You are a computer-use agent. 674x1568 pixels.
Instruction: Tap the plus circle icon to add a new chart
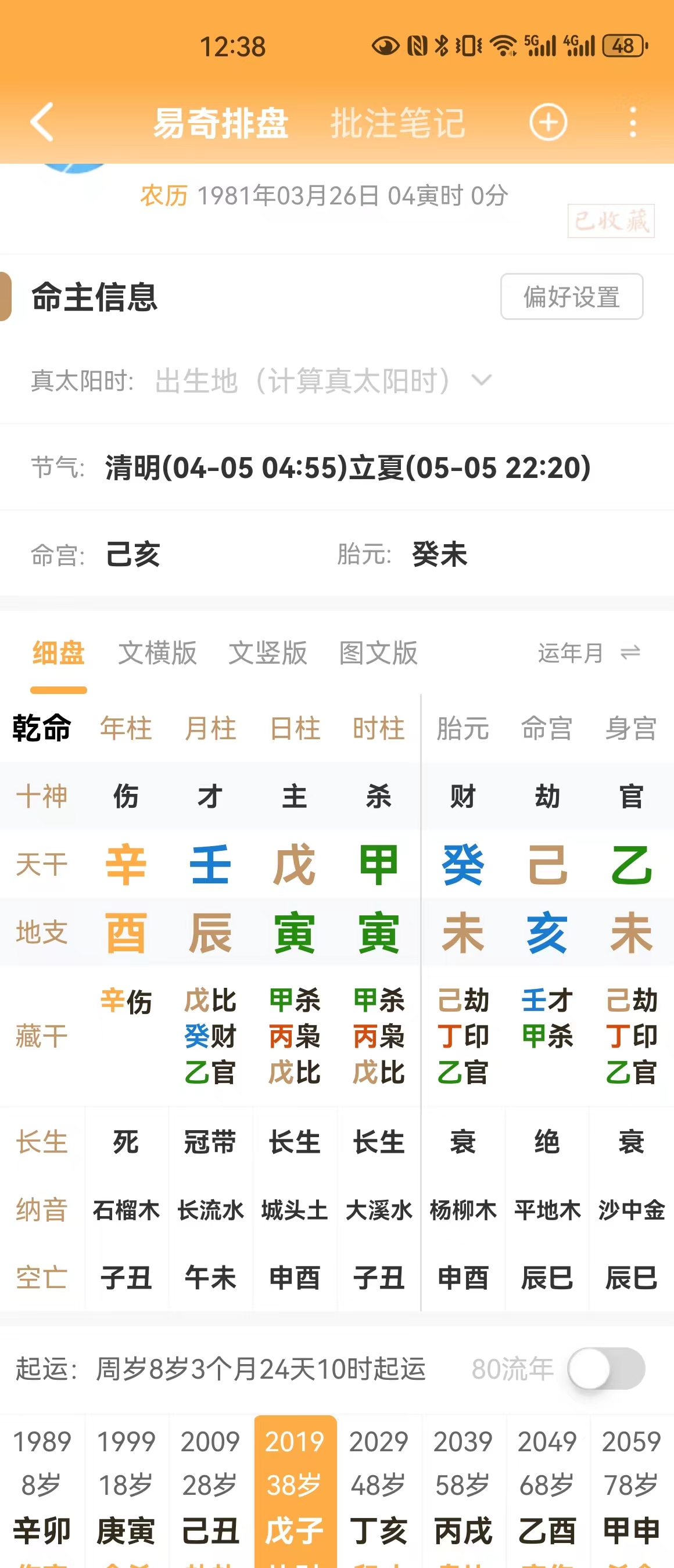click(x=548, y=123)
